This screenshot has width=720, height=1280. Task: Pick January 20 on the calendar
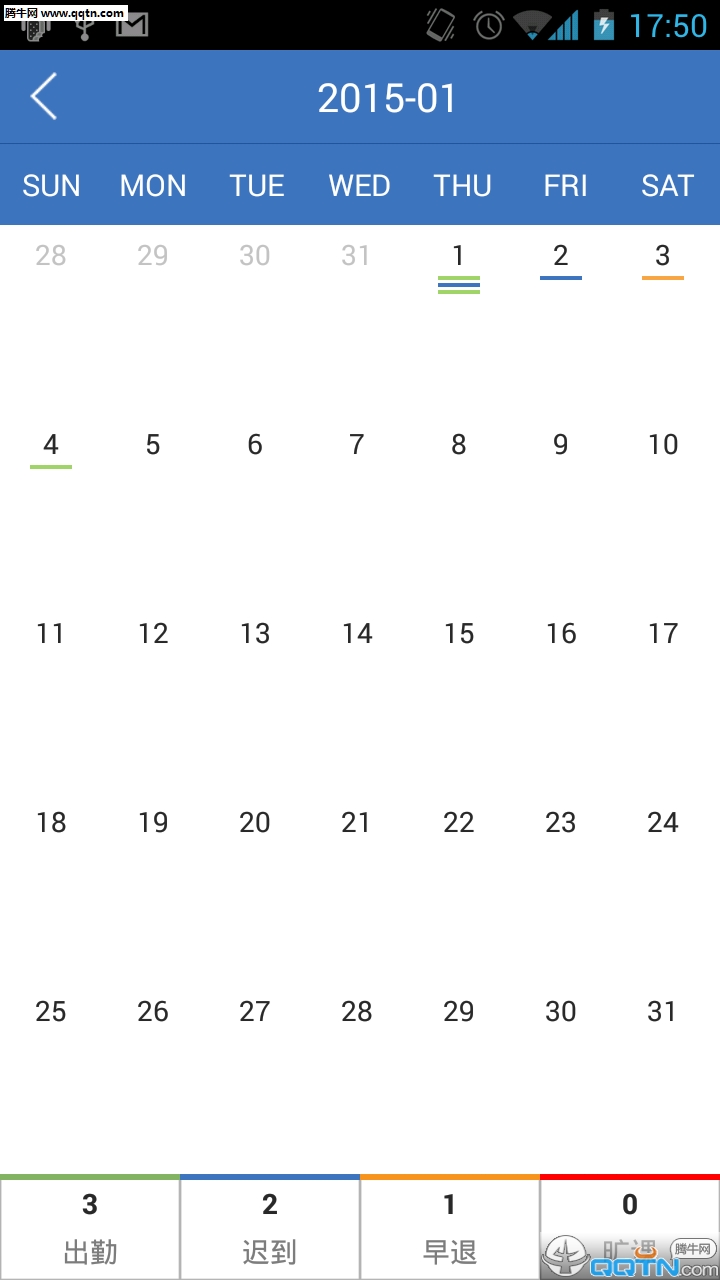click(255, 822)
